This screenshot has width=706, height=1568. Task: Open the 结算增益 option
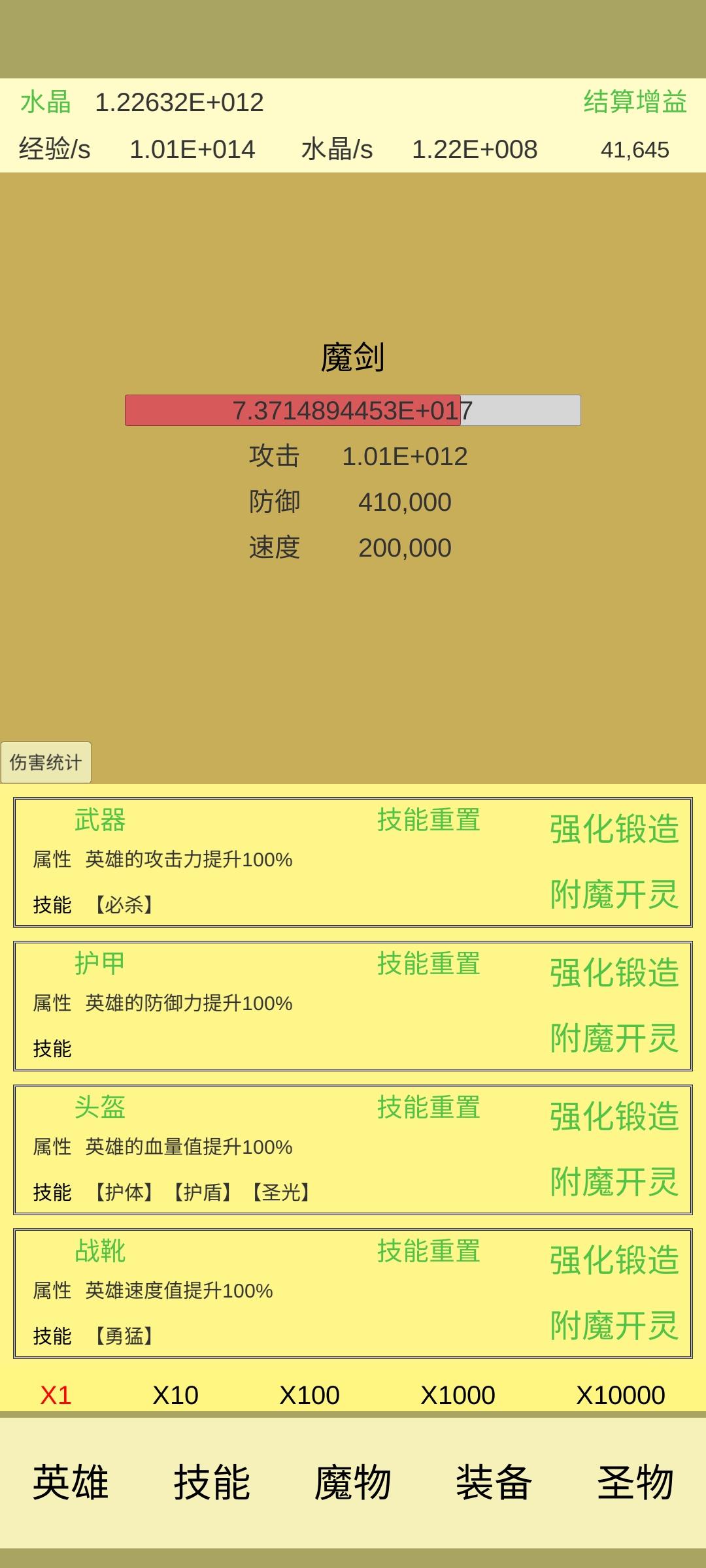(x=635, y=103)
